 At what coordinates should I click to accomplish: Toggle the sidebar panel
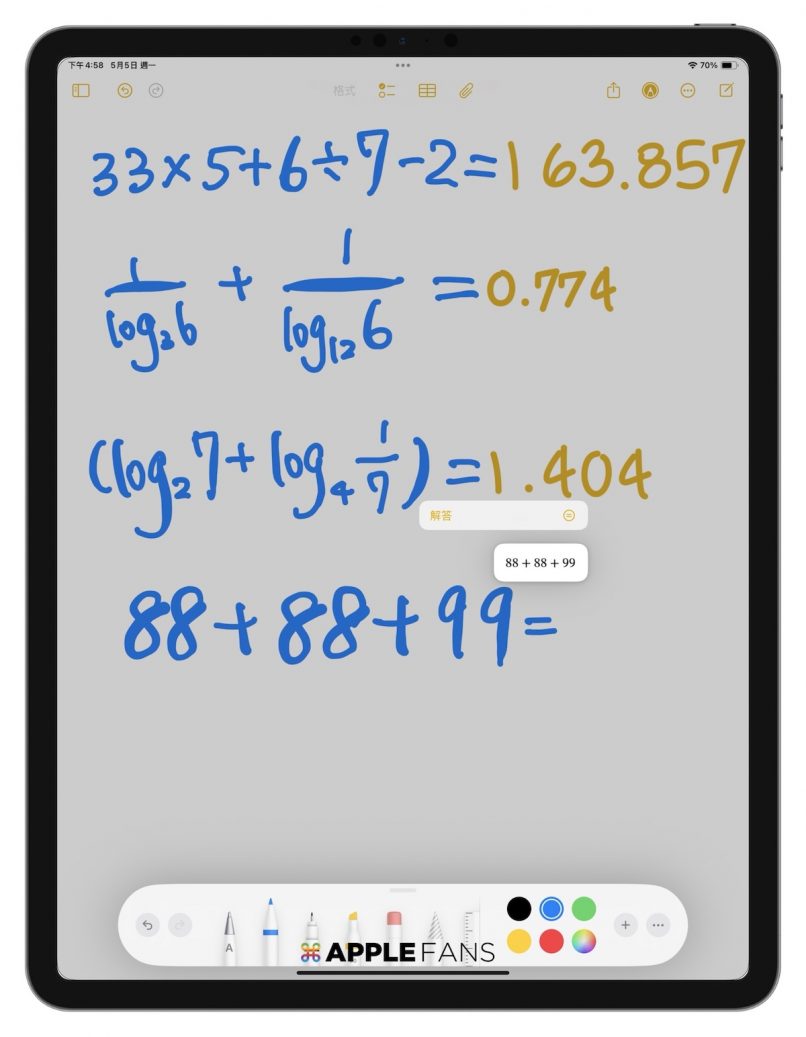pyautogui.click(x=81, y=91)
